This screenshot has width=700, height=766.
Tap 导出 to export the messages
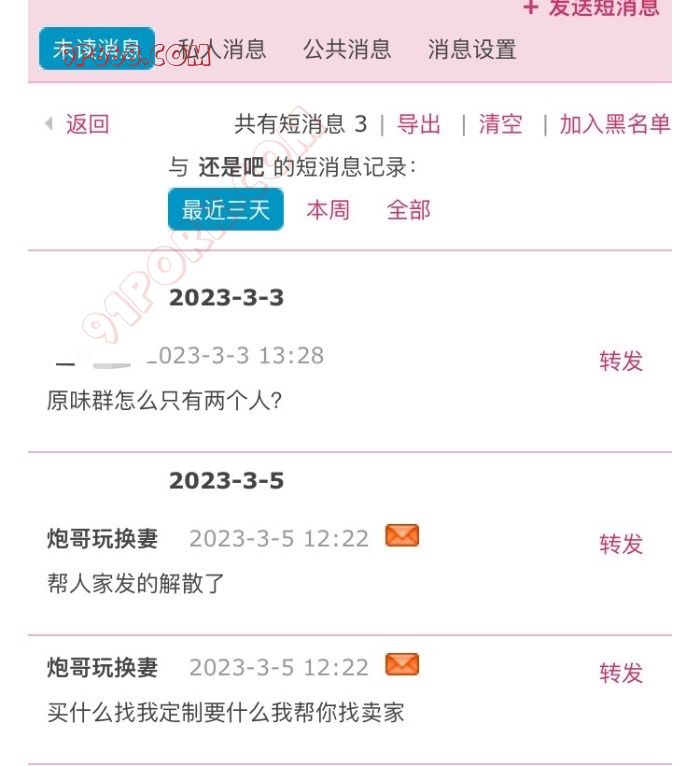[x=419, y=124]
